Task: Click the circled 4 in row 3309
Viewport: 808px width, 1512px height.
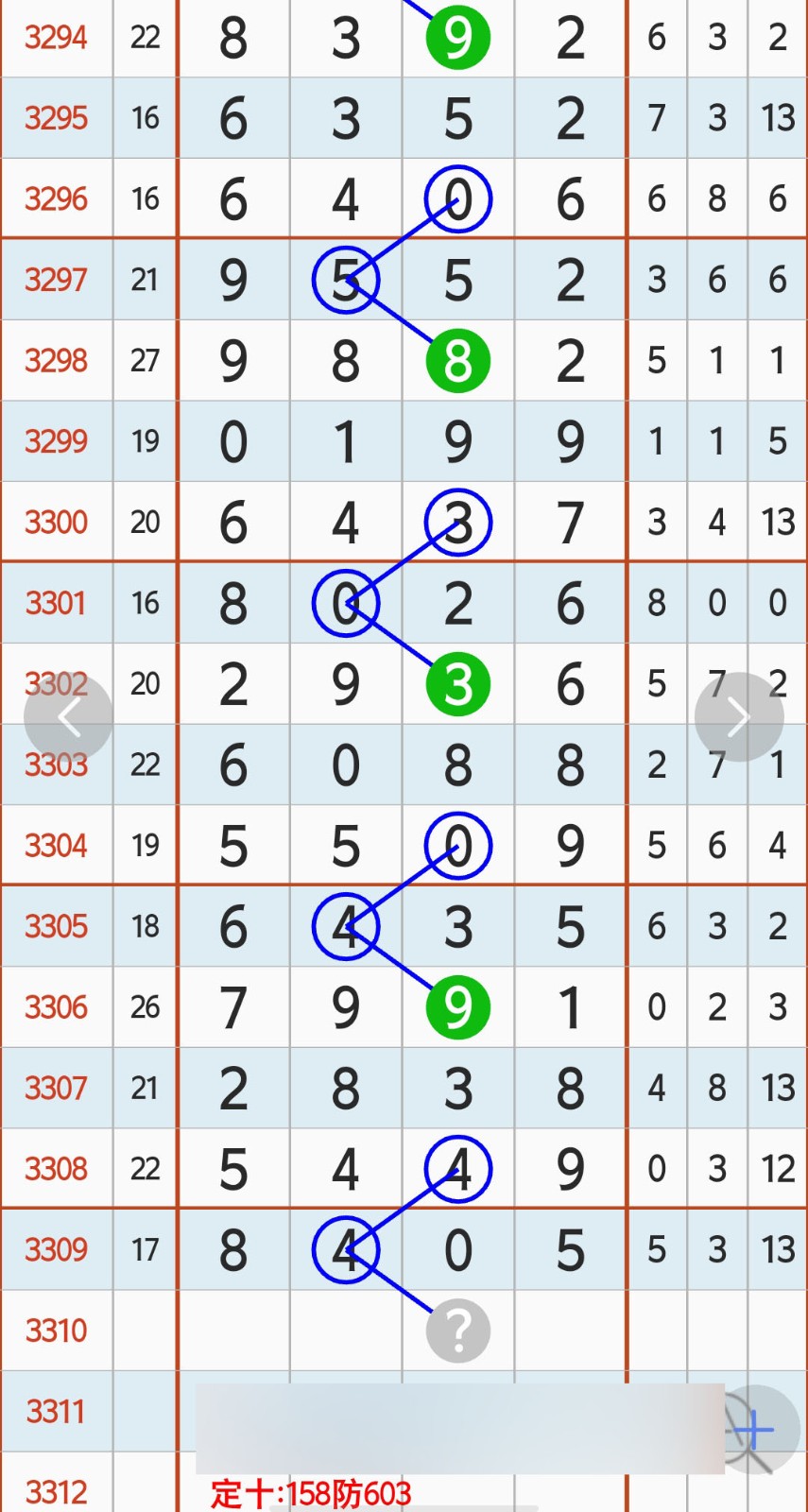Action: coord(346,1249)
